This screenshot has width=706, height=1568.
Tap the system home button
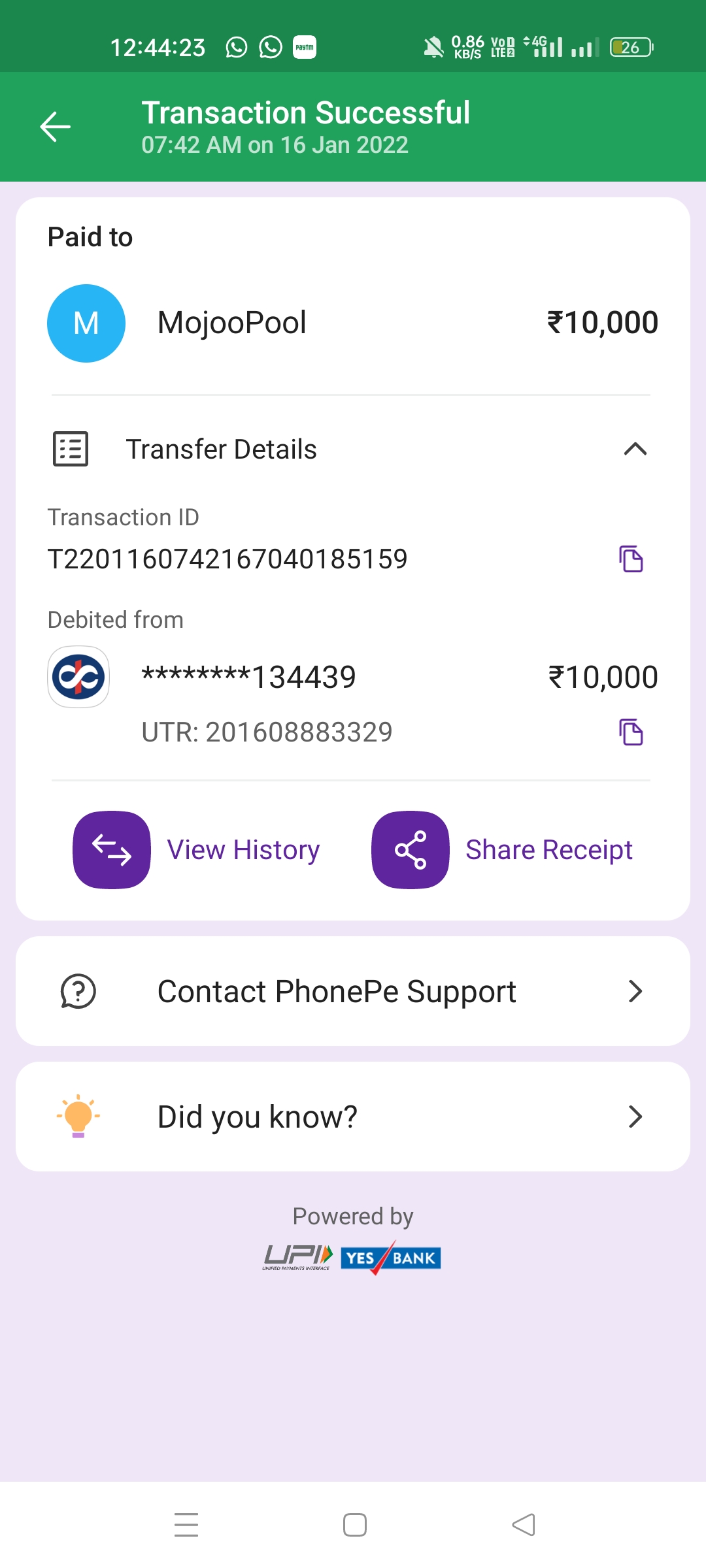point(355,1526)
